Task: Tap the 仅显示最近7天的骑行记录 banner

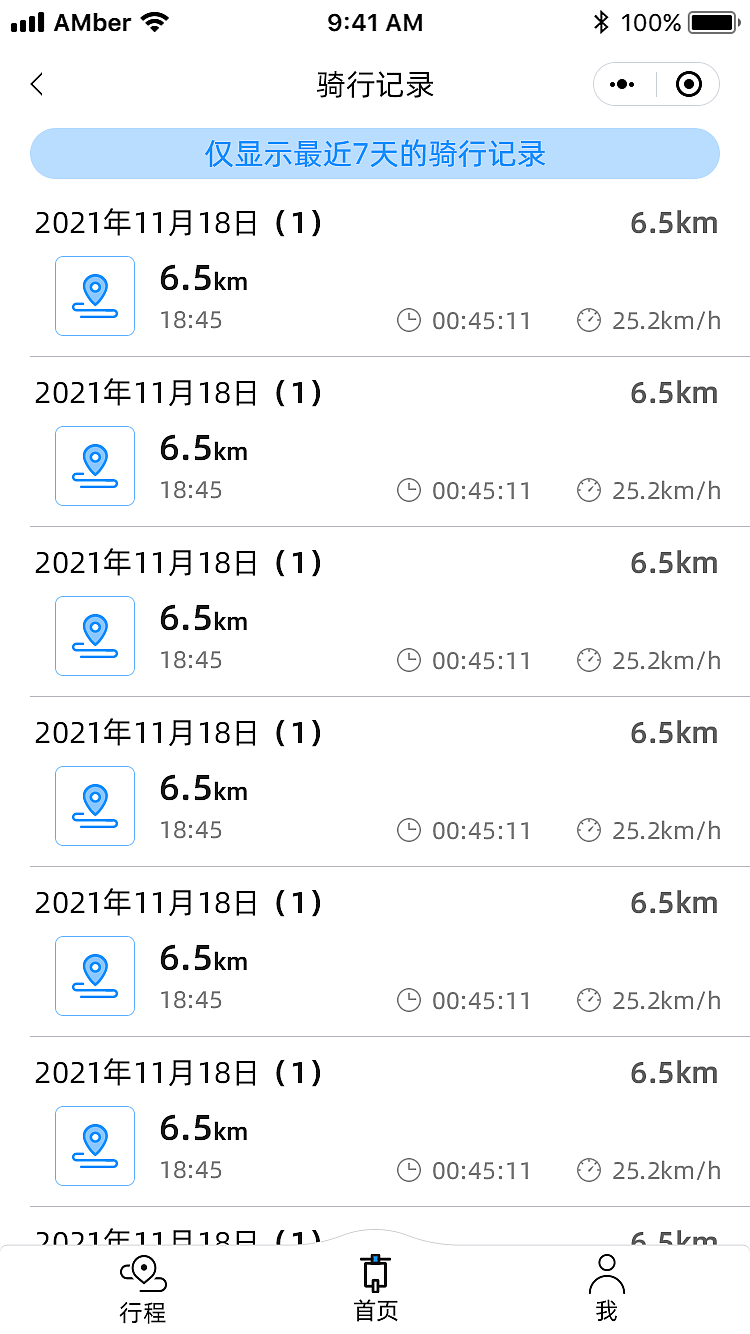Action: click(374, 154)
